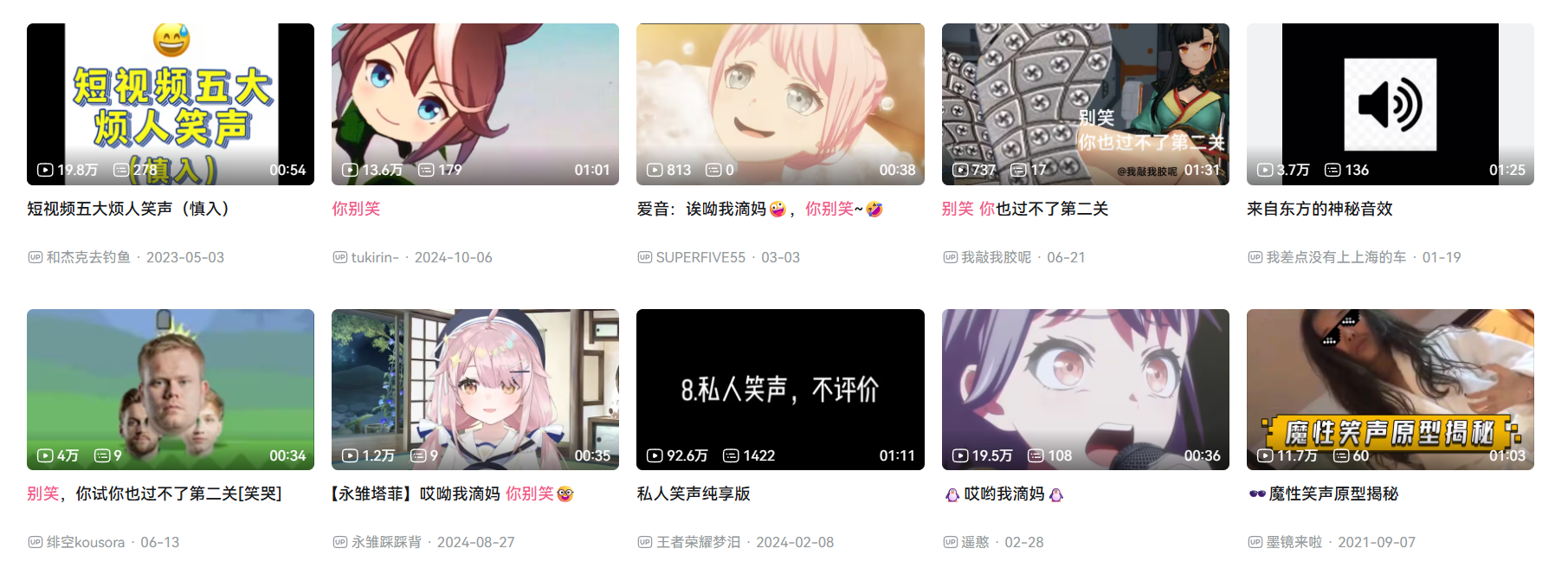This screenshot has width=1568, height=568.
Task: Visit uploader 我差点没有上上海的车's channel
Action: coord(1336,257)
